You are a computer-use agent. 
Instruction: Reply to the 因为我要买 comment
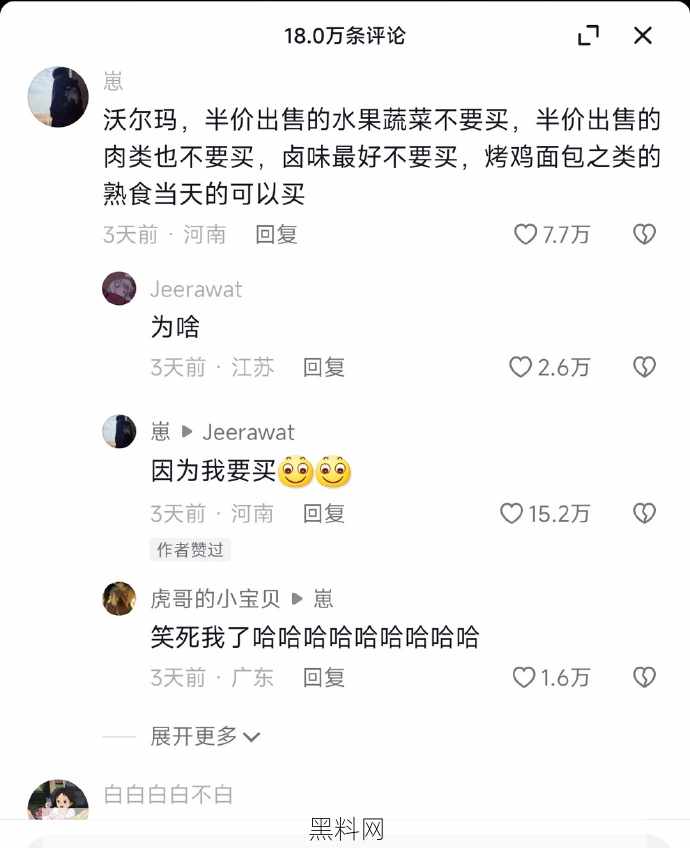tap(324, 514)
